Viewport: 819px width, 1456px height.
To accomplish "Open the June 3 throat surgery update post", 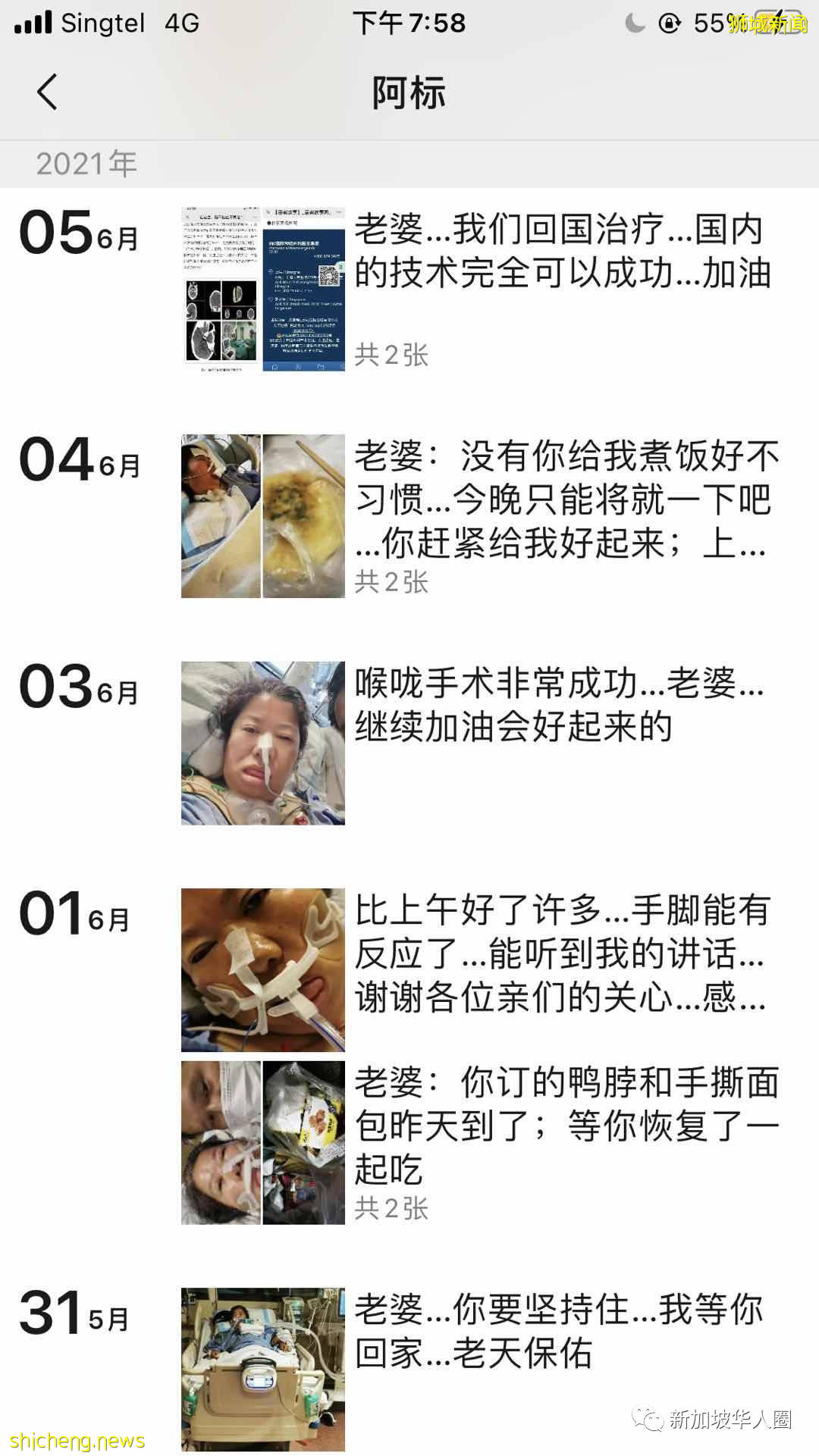I will 565,712.
